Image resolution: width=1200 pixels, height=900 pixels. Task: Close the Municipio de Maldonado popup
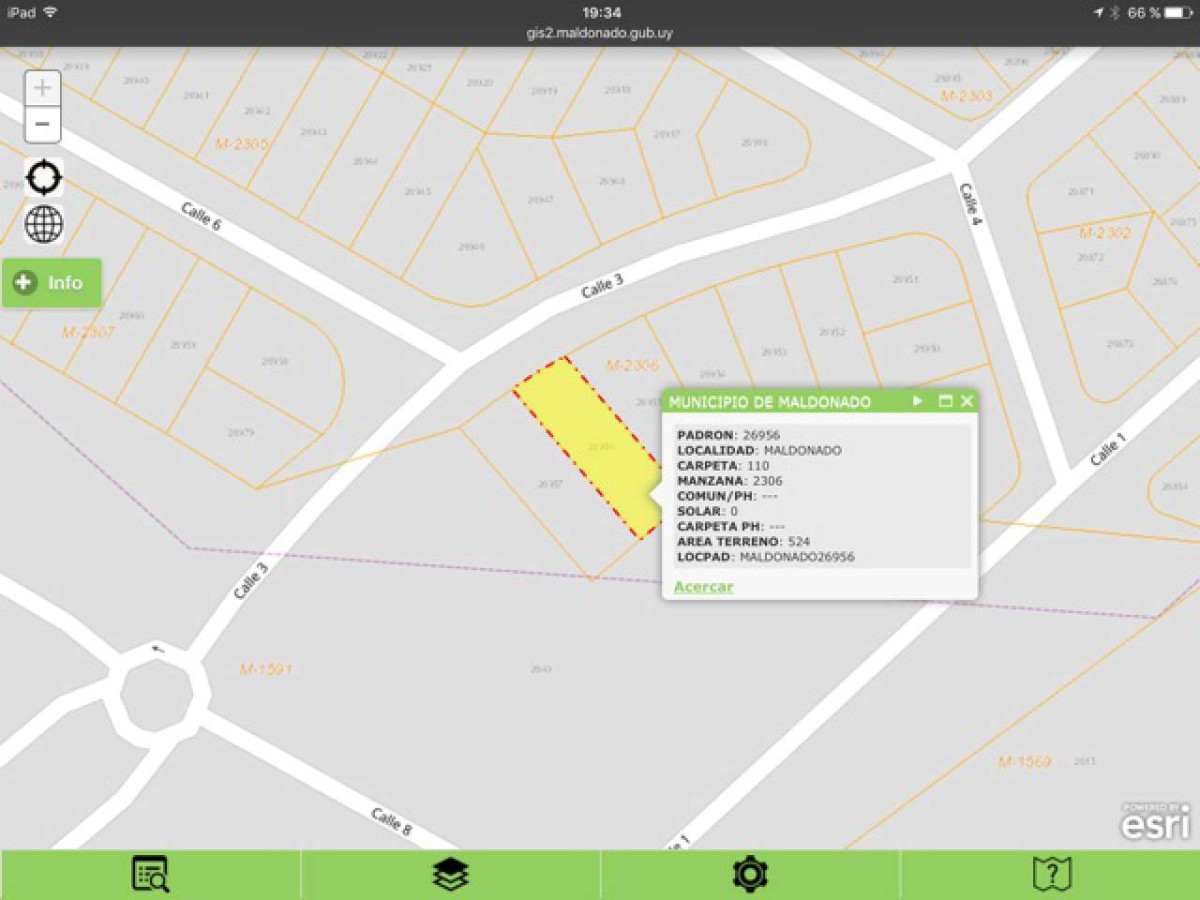pos(966,401)
